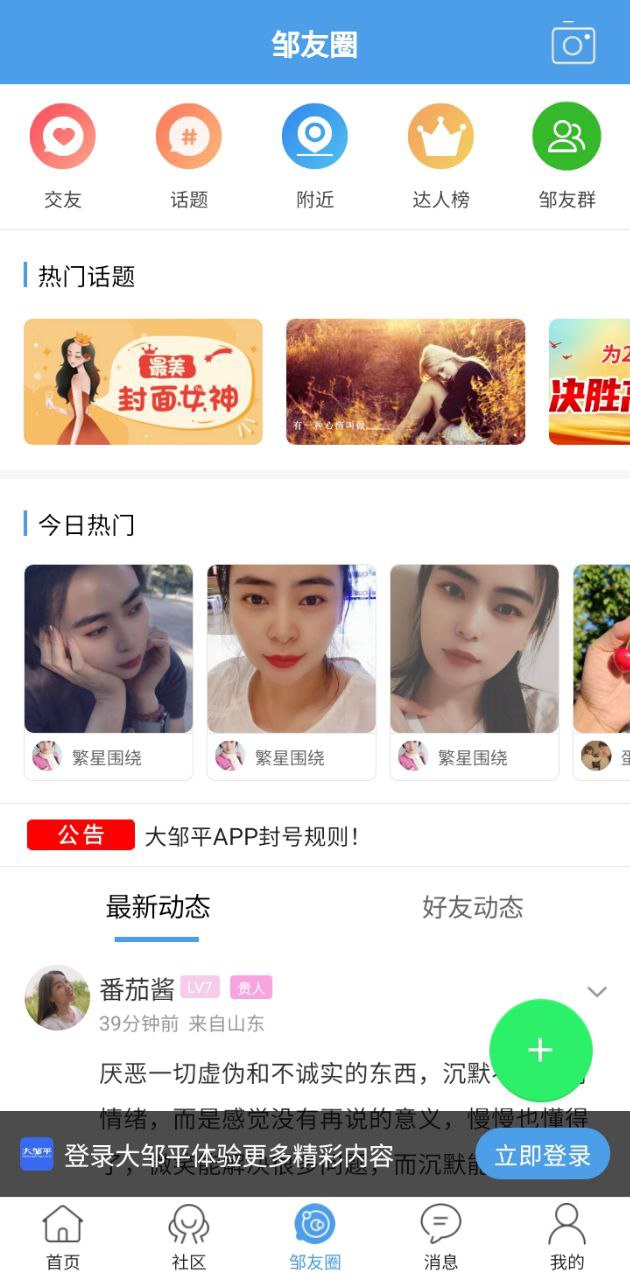The image size is (630, 1280).
Task: Open 番茄酱's profile avatar
Action: coord(57,997)
